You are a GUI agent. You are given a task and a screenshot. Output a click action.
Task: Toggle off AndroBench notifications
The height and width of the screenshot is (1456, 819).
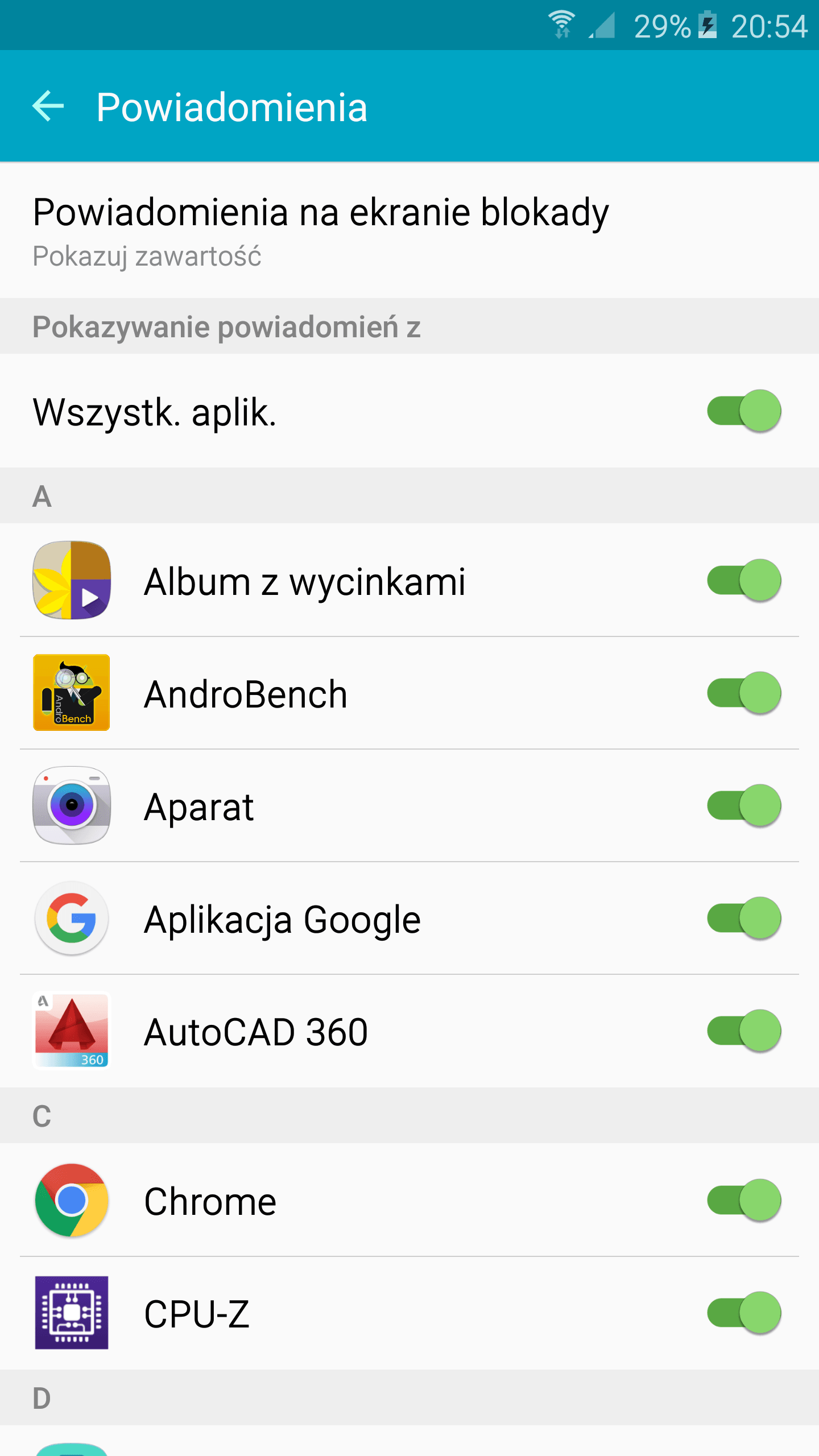744,693
